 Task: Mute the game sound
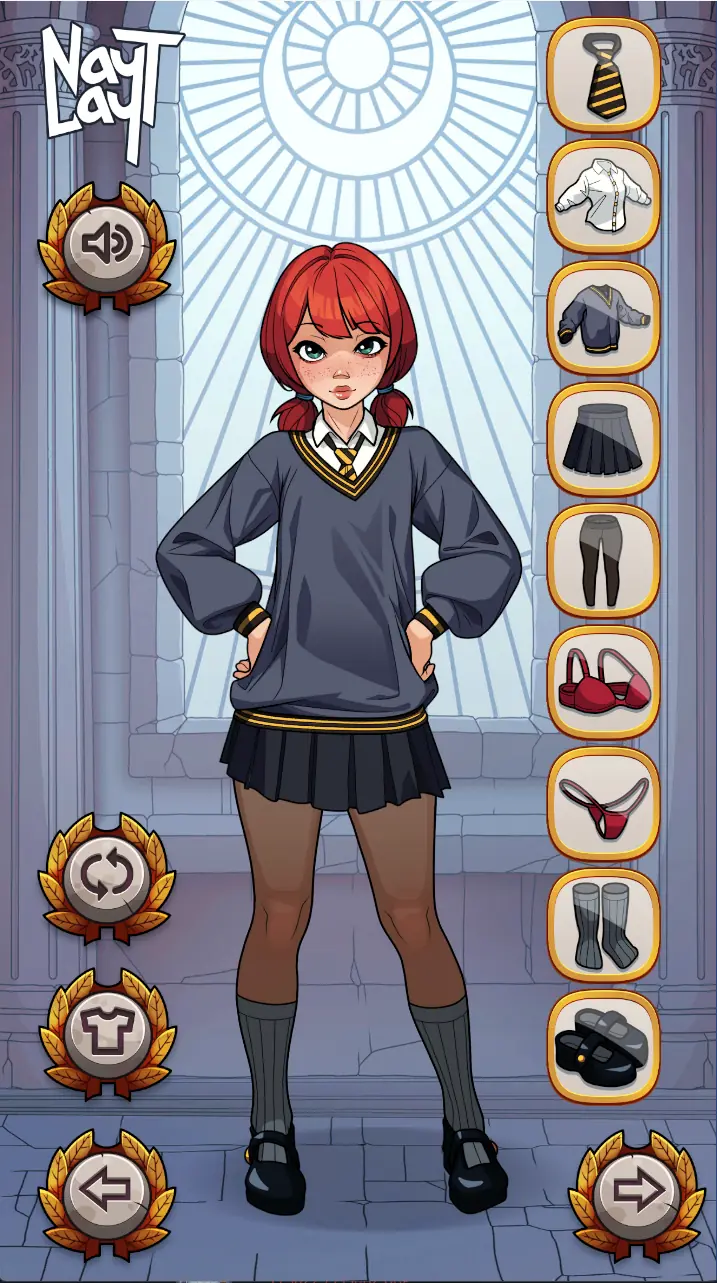point(106,243)
